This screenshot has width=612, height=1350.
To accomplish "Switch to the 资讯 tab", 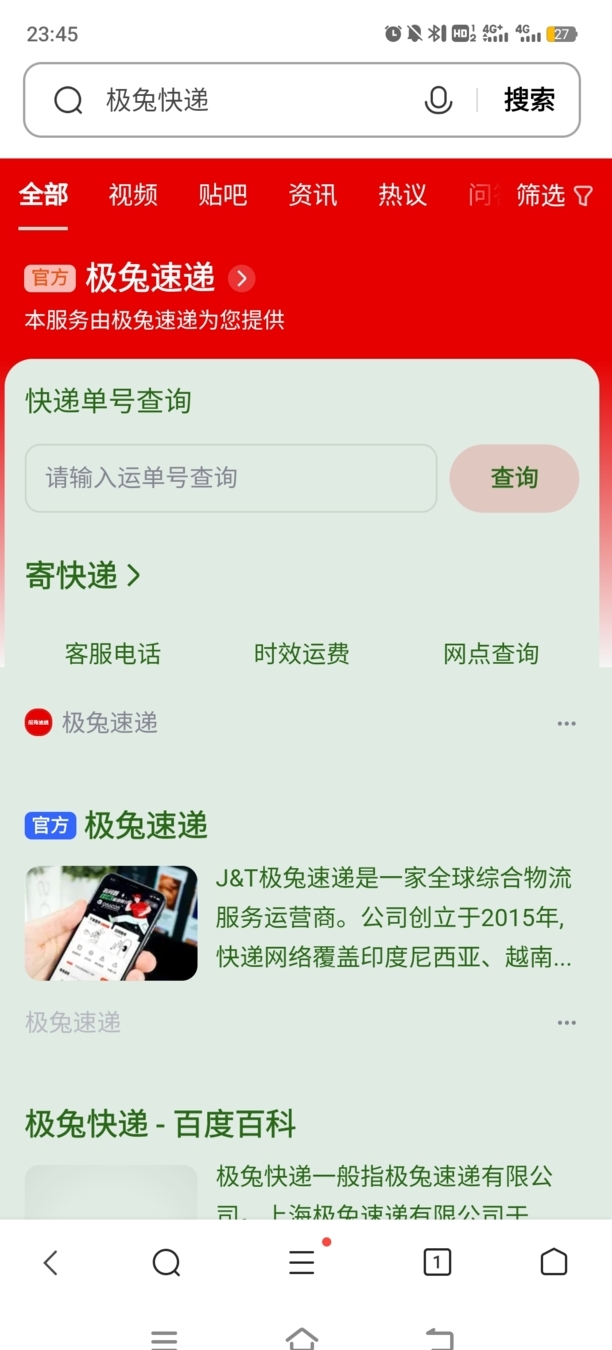I will point(312,195).
